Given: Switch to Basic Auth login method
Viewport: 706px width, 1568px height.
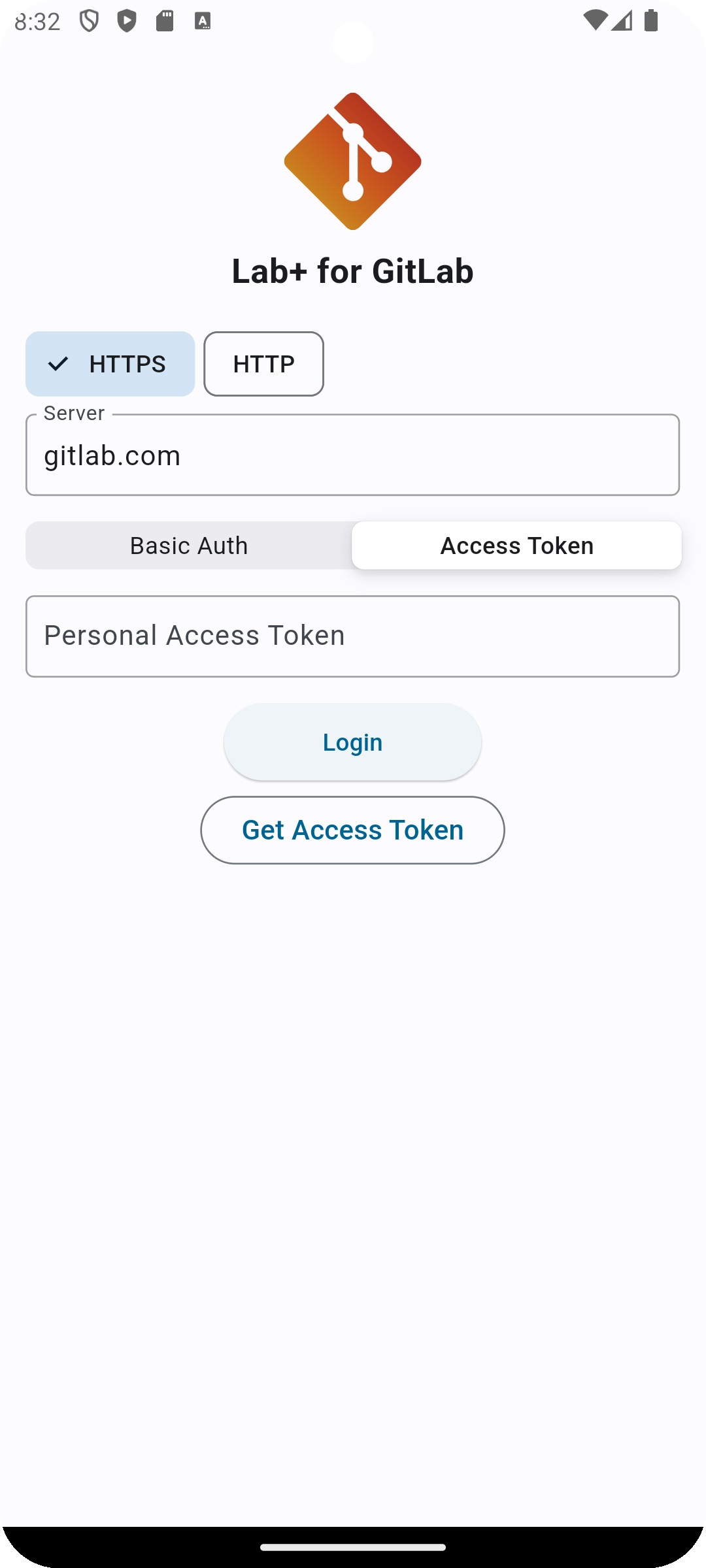Looking at the screenshot, I should point(189,546).
